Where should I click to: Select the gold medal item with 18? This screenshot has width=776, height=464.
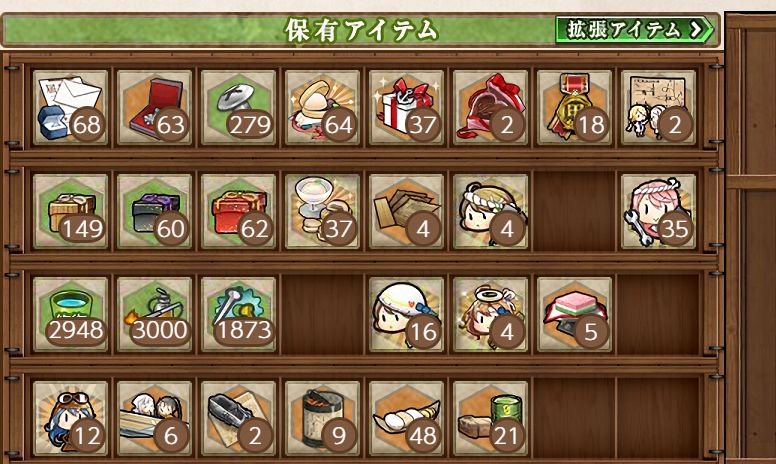[574, 106]
